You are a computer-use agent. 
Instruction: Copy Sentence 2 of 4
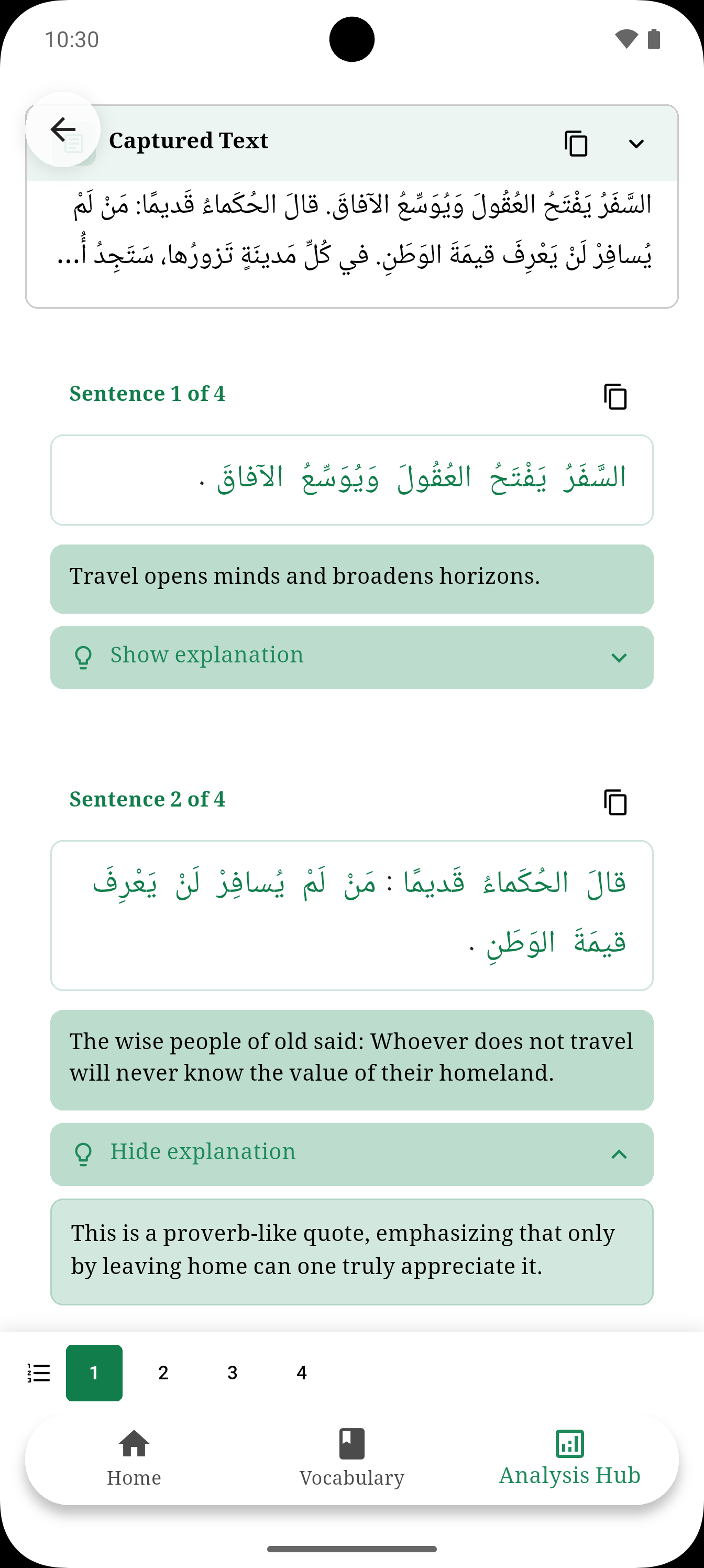click(615, 802)
